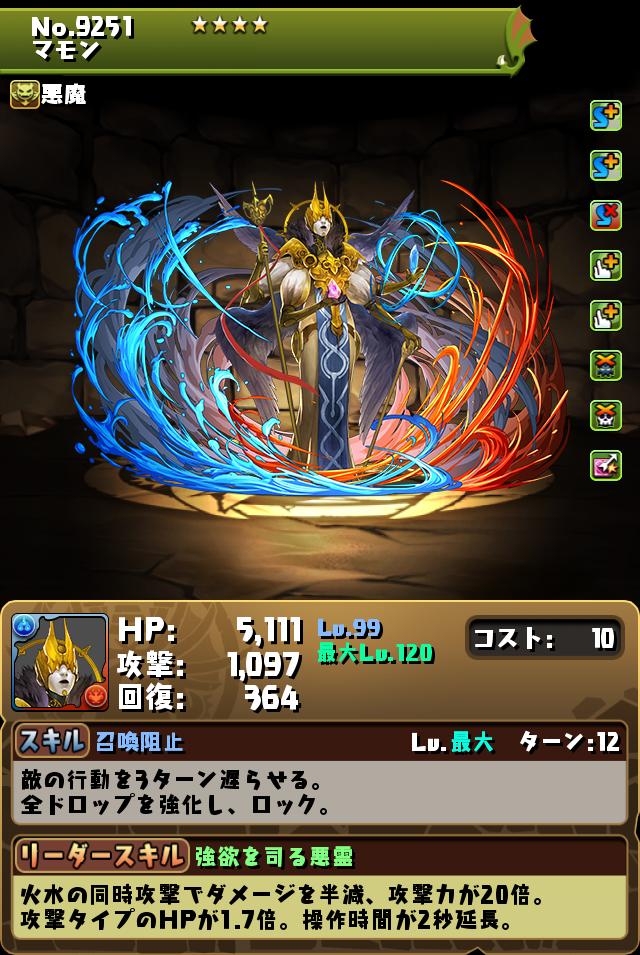Image resolution: width=640 pixels, height=955 pixels.
Task: Open the pink arrow awakening icon
Action: click(x=606, y=464)
